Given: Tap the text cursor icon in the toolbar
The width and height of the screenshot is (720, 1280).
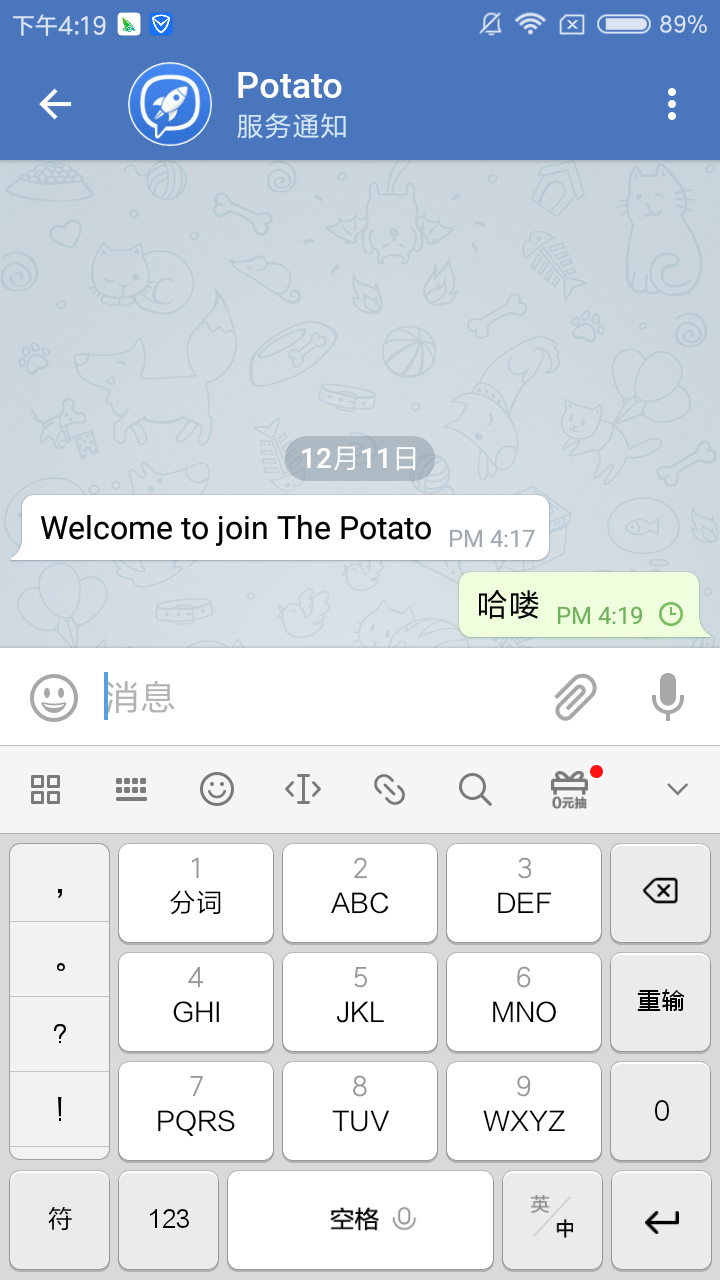Looking at the screenshot, I should click(x=303, y=789).
